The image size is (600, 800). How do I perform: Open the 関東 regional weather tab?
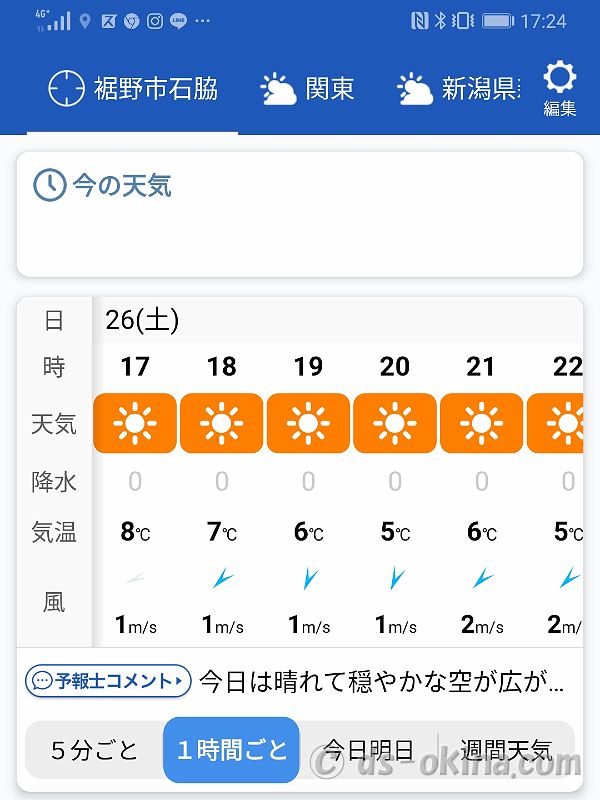(x=307, y=90)
